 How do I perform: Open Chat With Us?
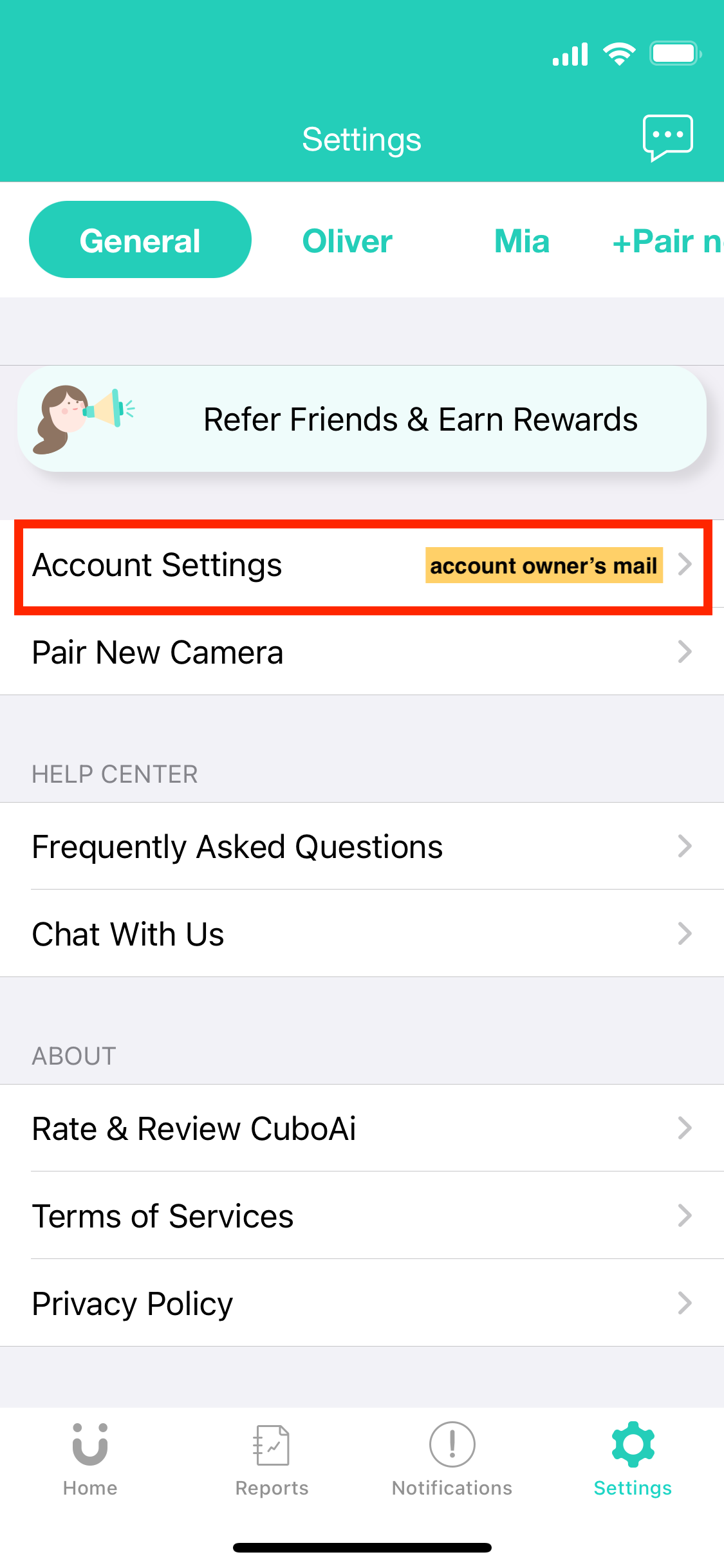click(x=362, y=934)
